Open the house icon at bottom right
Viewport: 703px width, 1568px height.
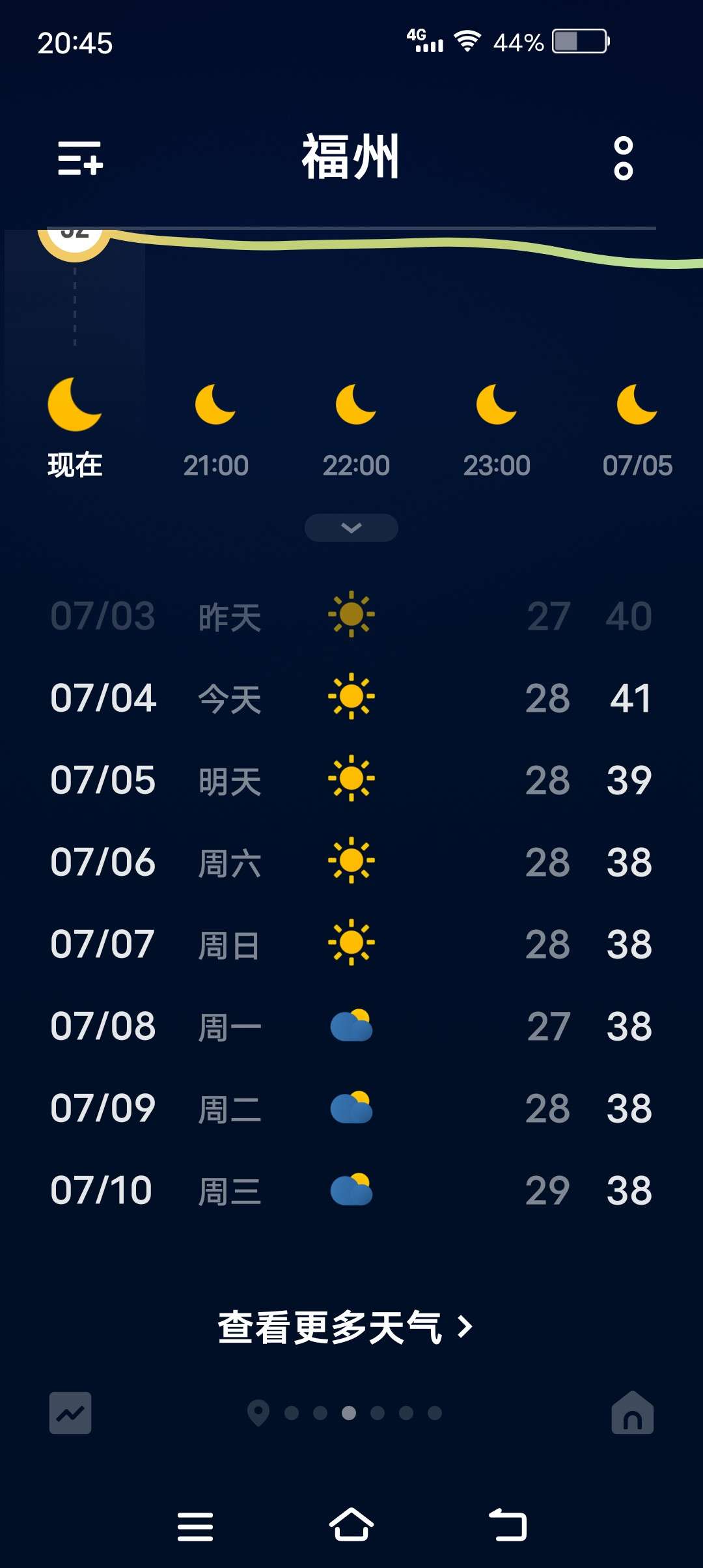pyautogui.click(x=632, y=1413)
